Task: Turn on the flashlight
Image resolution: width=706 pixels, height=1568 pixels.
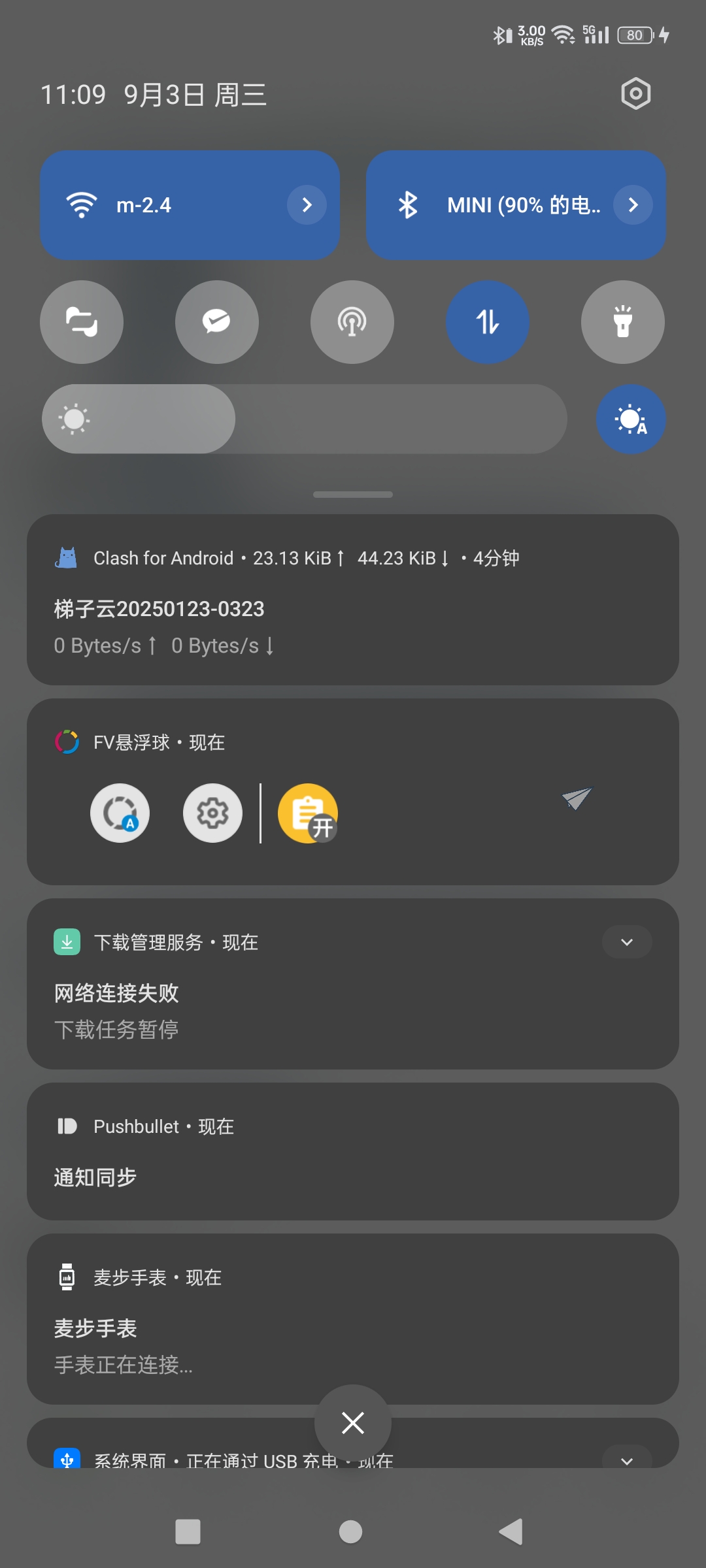Action: [x=622, y=322]
